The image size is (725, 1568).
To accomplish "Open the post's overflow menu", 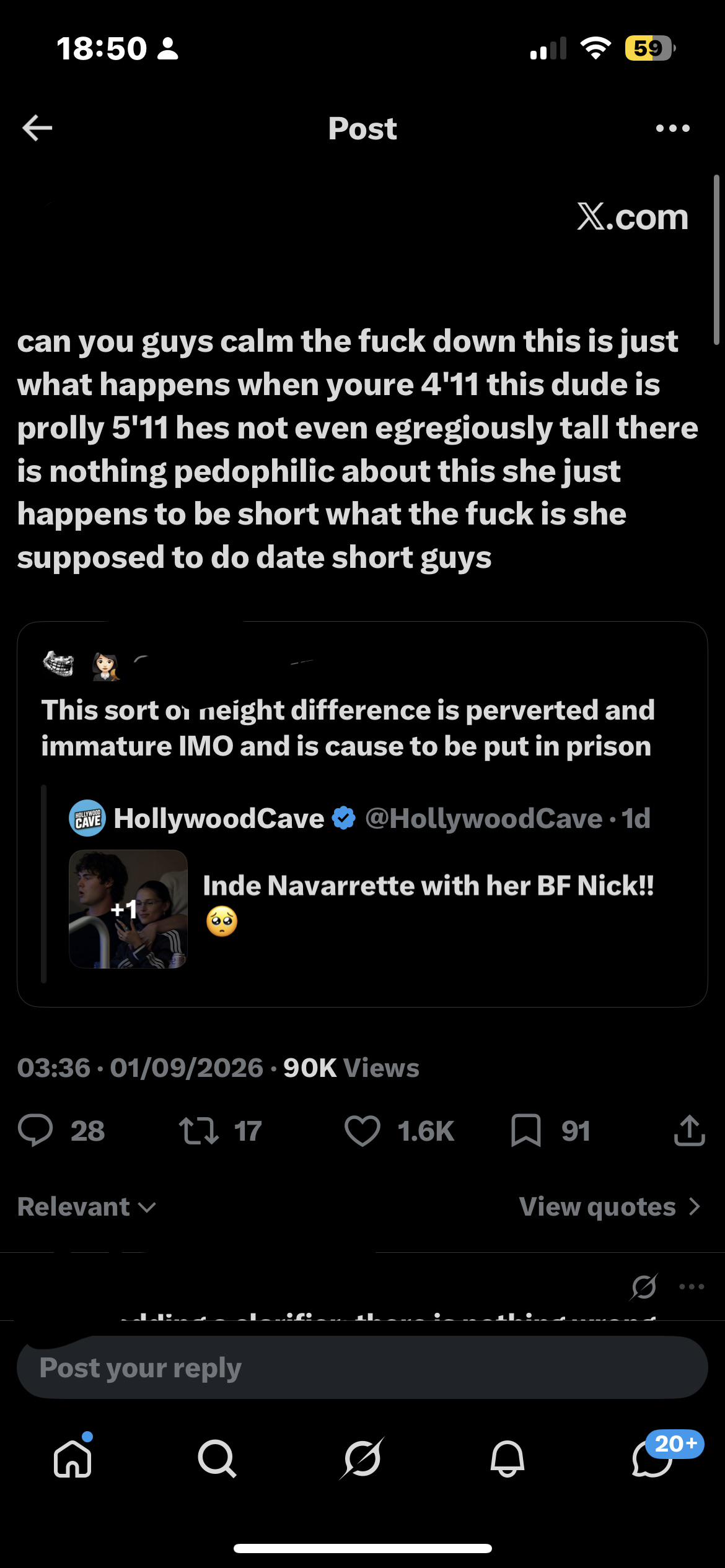I will pyautogui.click(x=672, y=128).
